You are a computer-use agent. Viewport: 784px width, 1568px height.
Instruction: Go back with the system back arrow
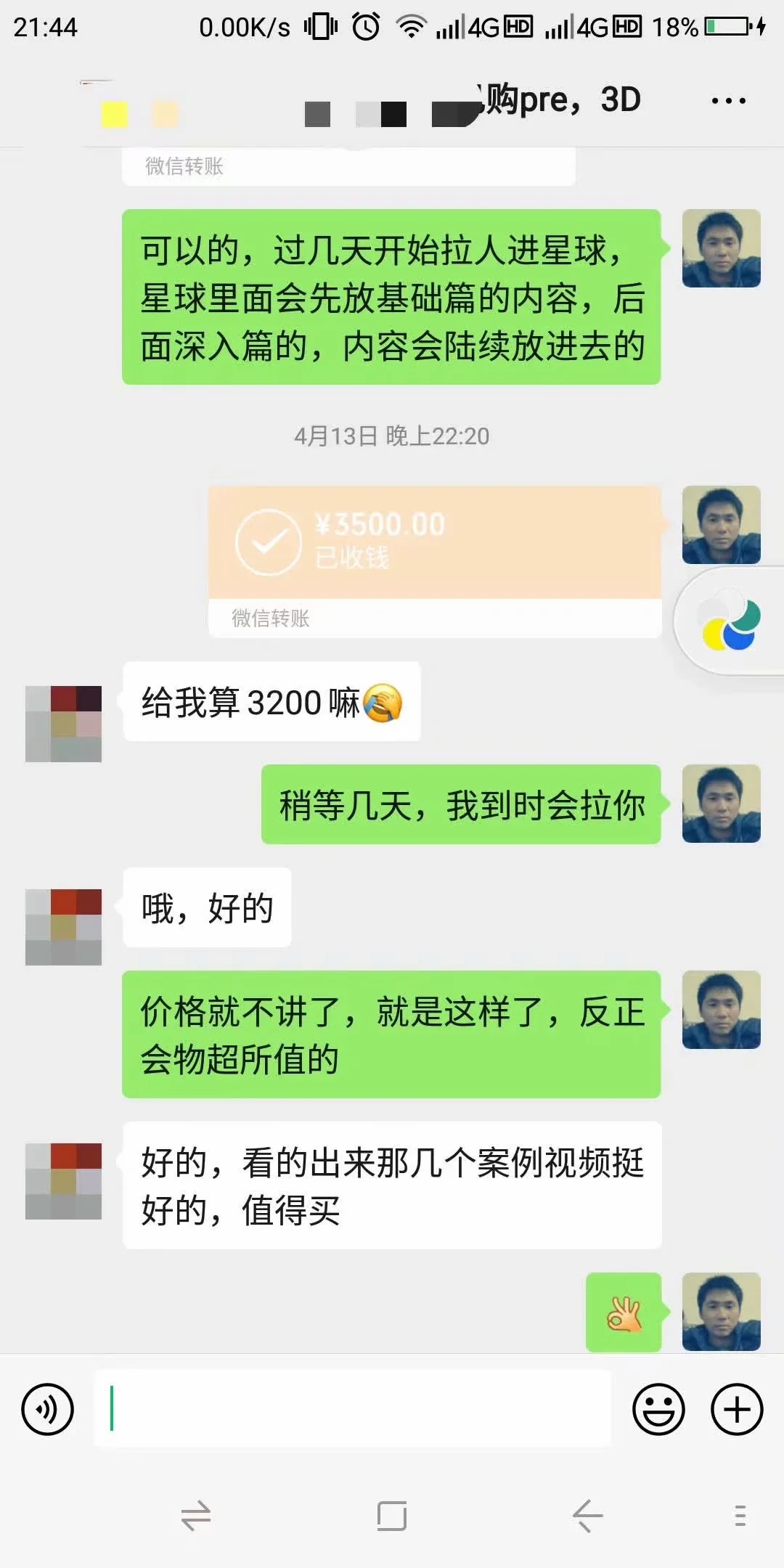[x=587, y=1516]
